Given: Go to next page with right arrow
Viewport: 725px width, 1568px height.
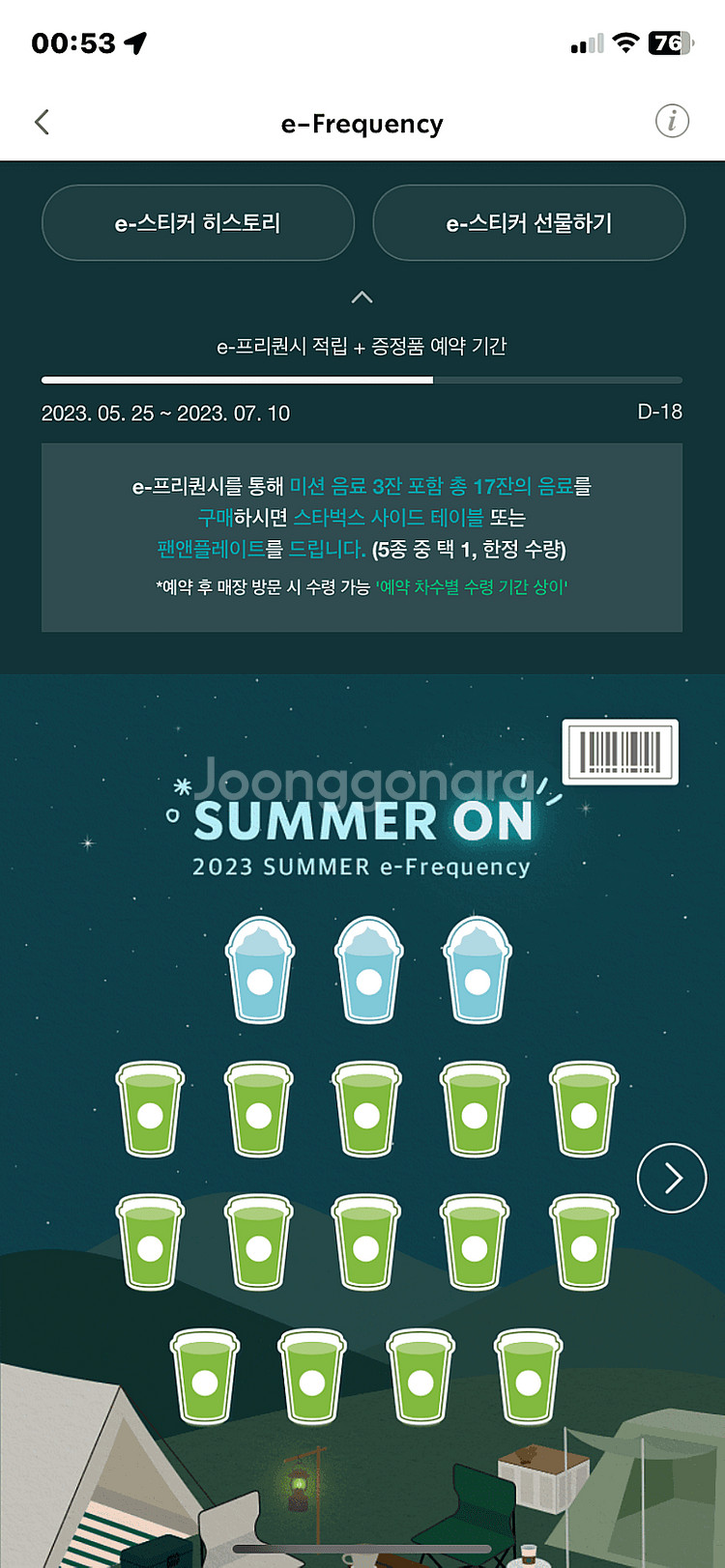Looking at the screenshot, I should pyautogui.click(x=672, y=1178).
